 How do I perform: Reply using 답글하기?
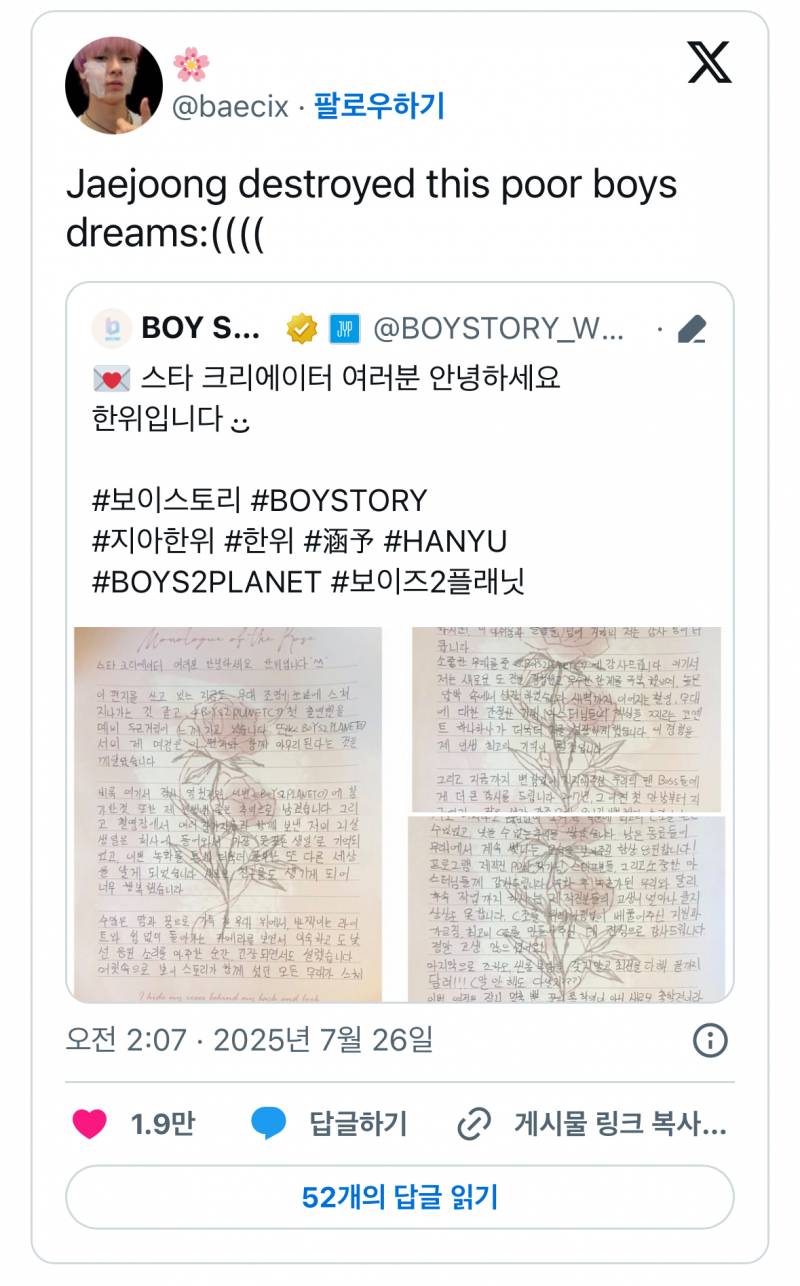(x=330, y=1124)
